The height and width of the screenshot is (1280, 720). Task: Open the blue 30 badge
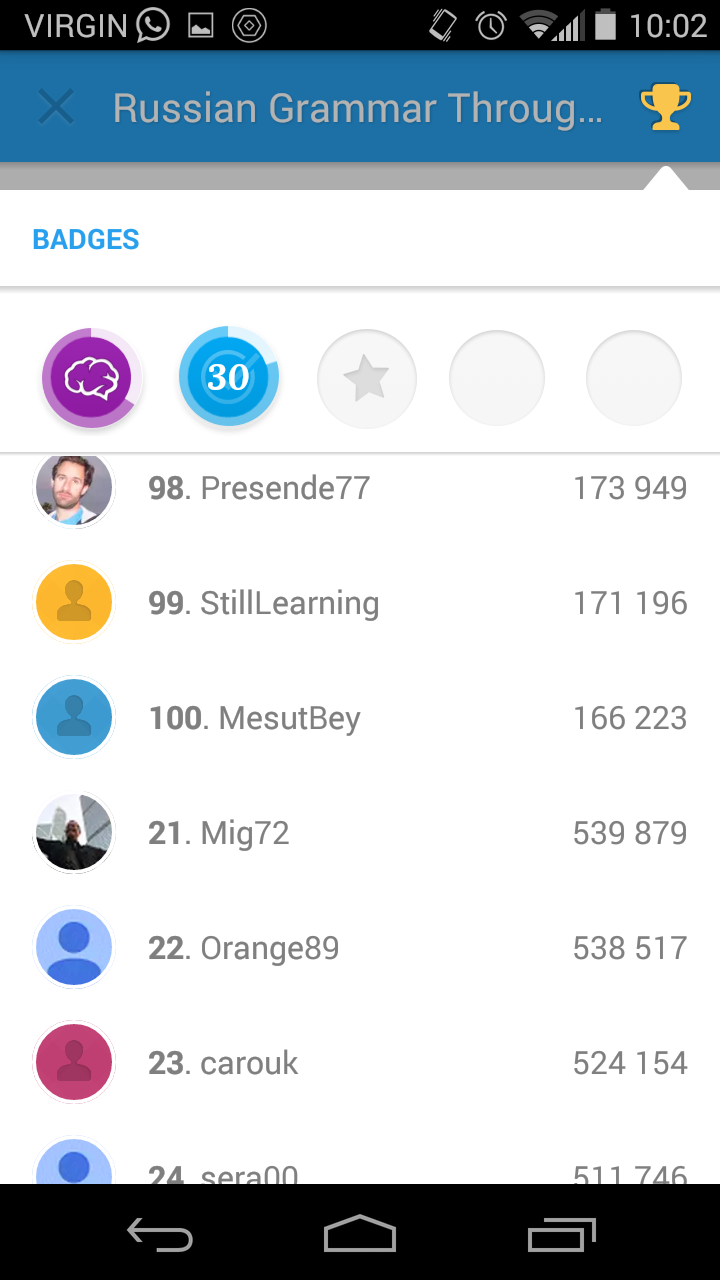228,377
